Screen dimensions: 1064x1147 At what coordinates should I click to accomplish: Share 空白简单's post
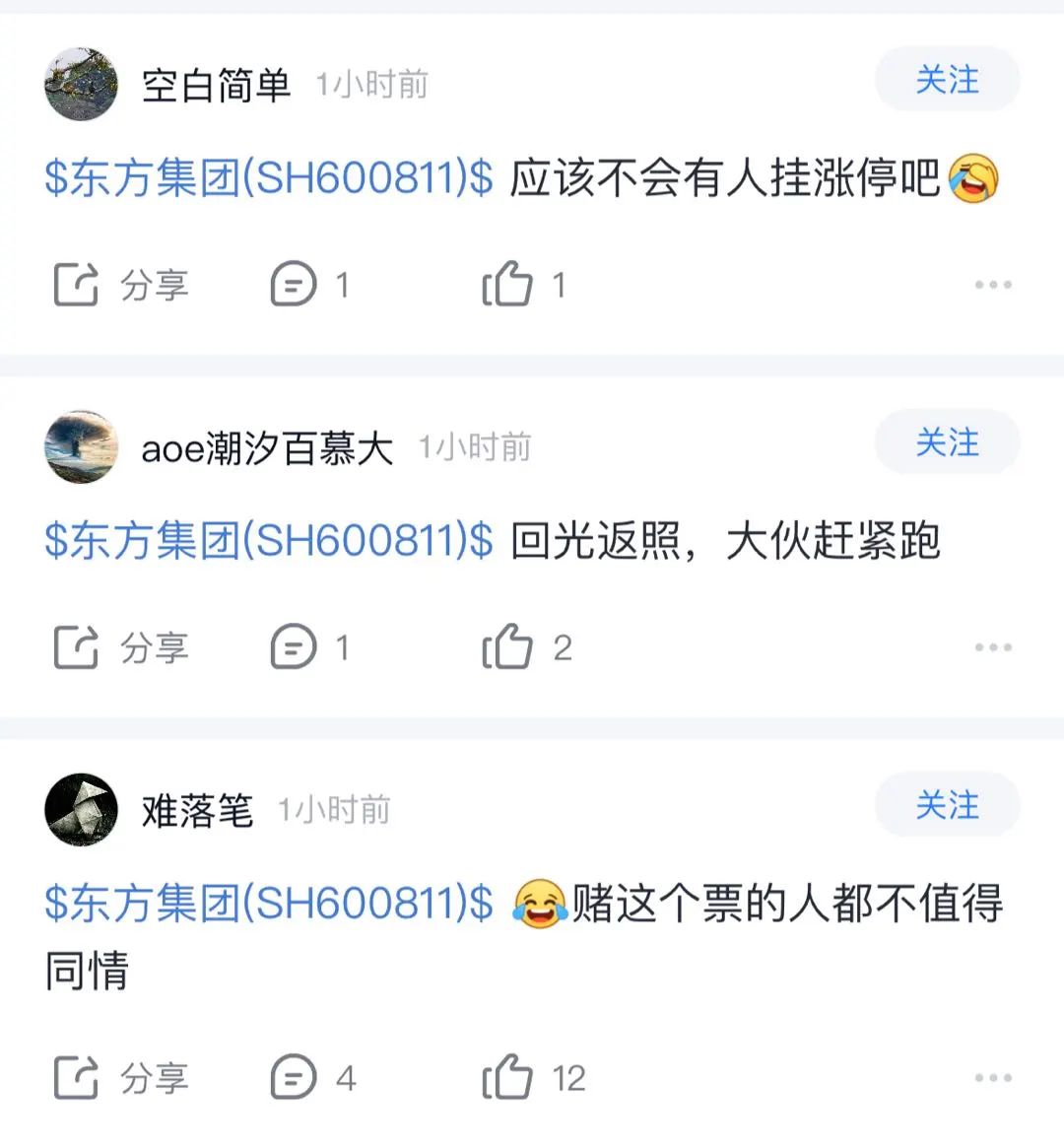pos(119,286)
